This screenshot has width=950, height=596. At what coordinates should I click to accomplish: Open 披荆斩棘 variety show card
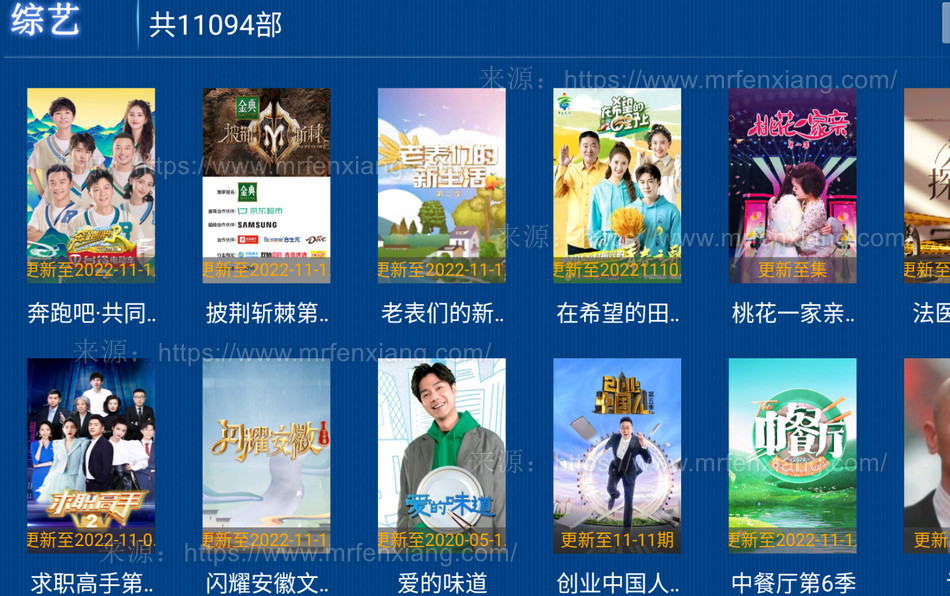[266, 186]
